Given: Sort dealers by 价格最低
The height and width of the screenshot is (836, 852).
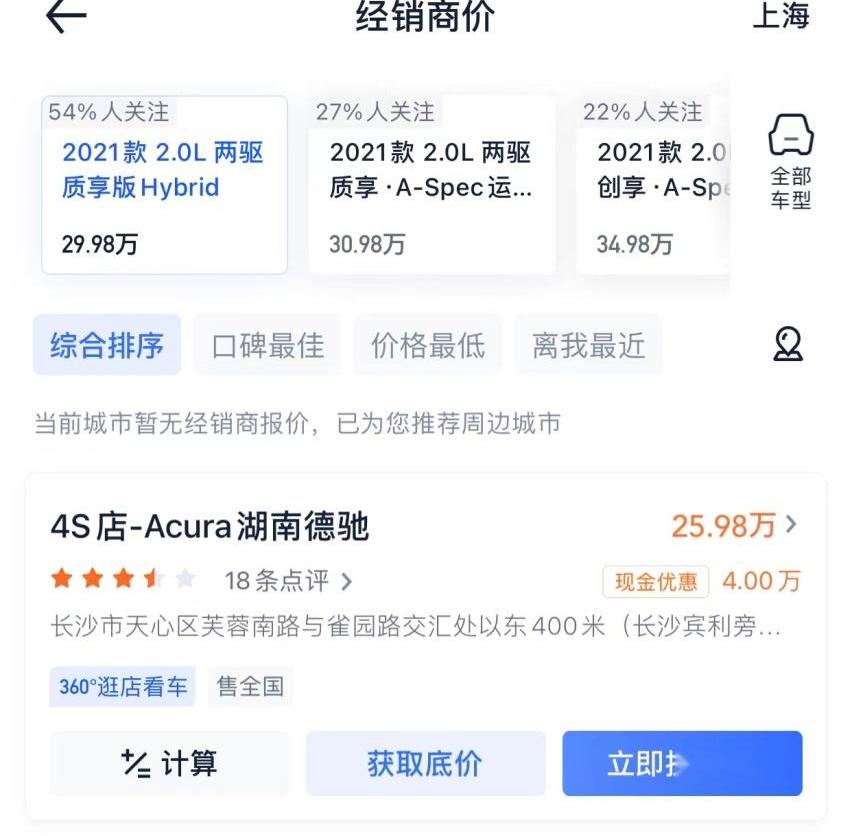Looking at the screenshot, I should 428,346.
